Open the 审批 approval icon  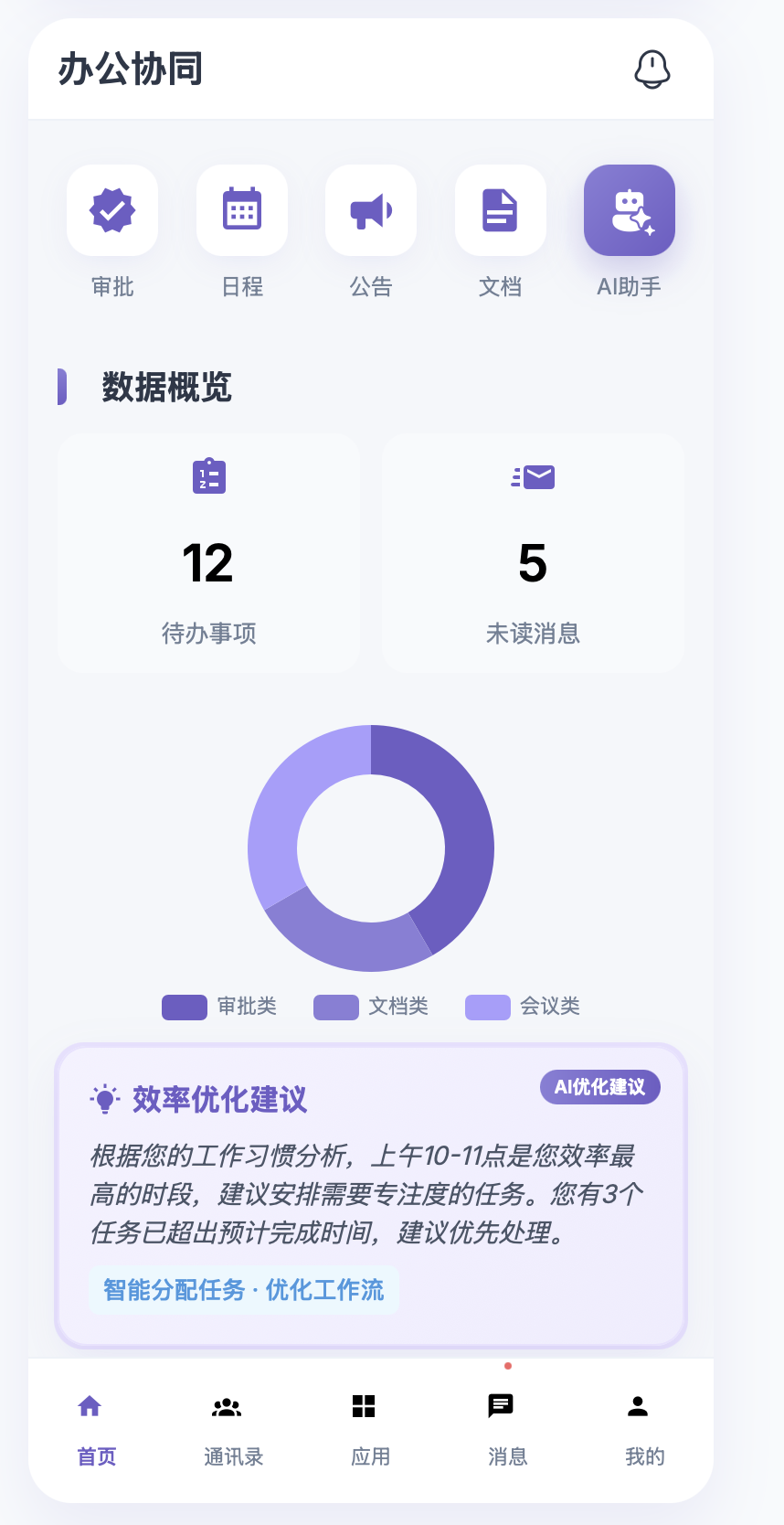pos(111,210)
